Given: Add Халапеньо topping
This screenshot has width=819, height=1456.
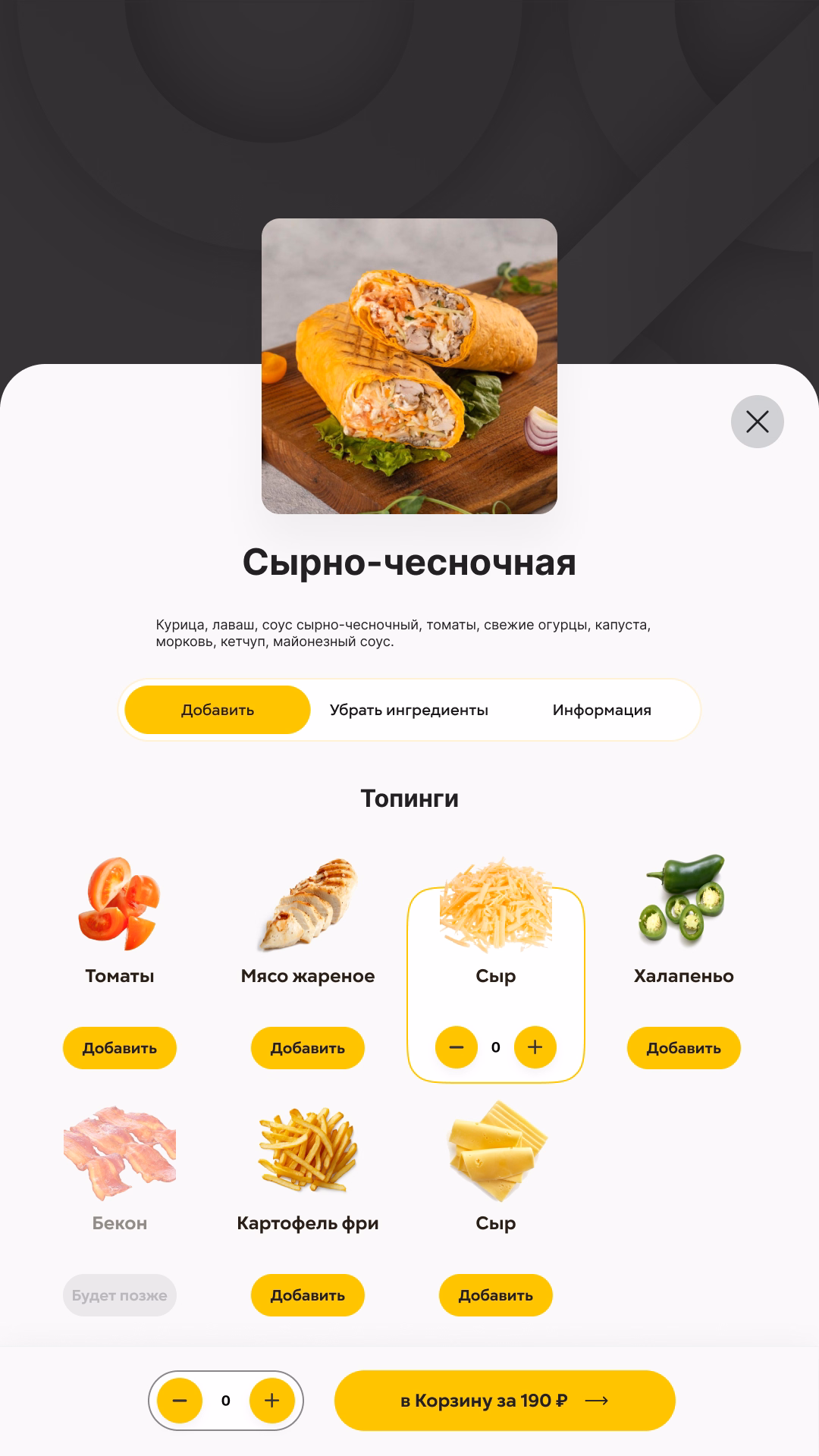Looking at the screenshot, I should click(x=683, y=1048).
